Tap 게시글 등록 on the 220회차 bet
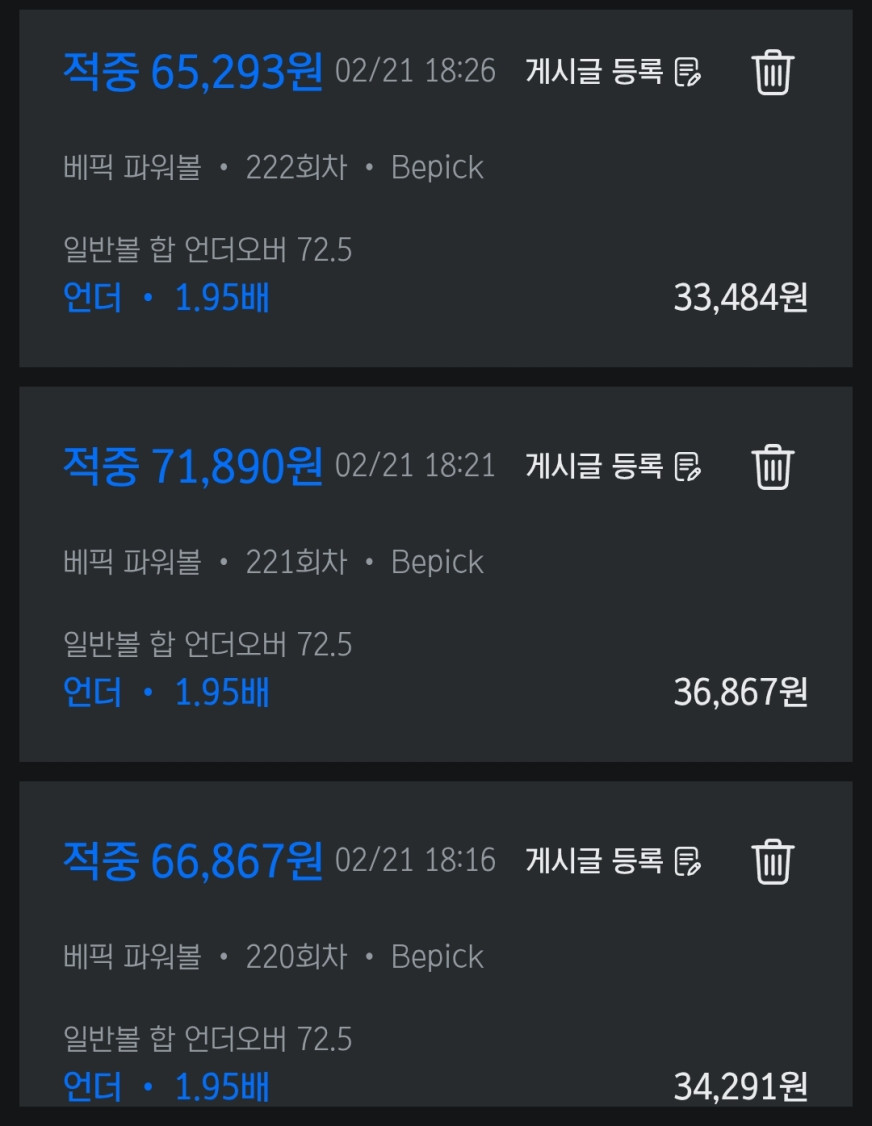This screenshot has width=872, height=1126. [613, 861]
